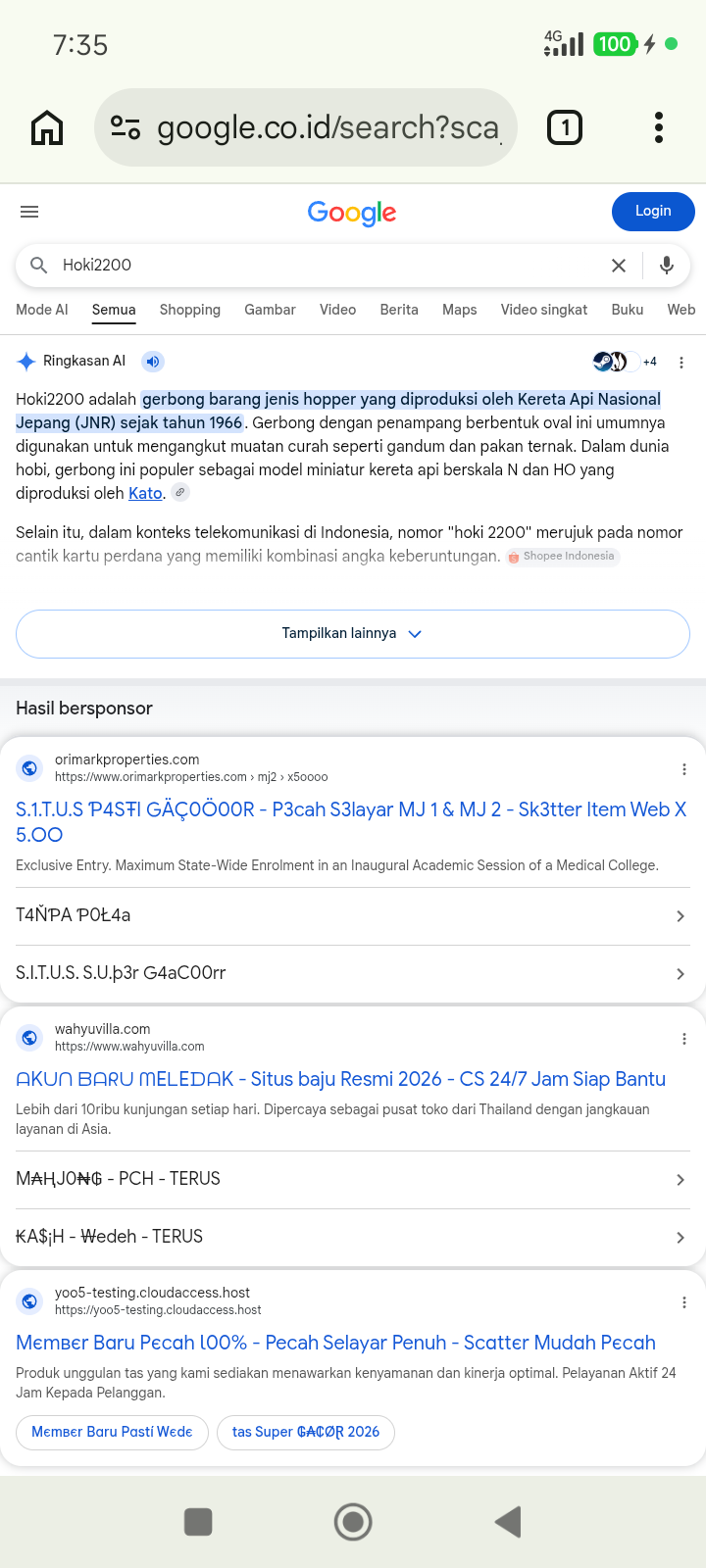Switch to the Gambar tab

[x=270, y=310]
